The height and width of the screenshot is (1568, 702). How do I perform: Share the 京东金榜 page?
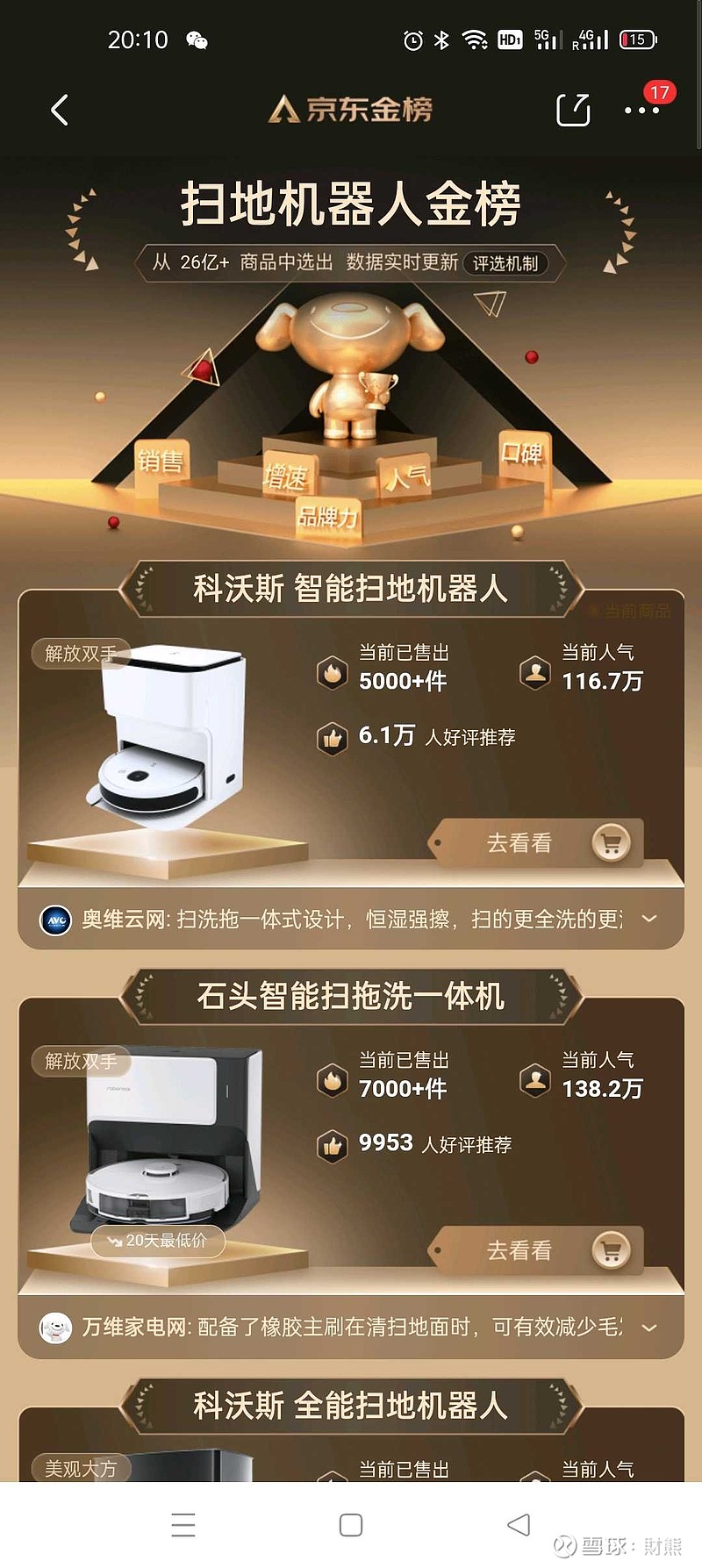573,111
